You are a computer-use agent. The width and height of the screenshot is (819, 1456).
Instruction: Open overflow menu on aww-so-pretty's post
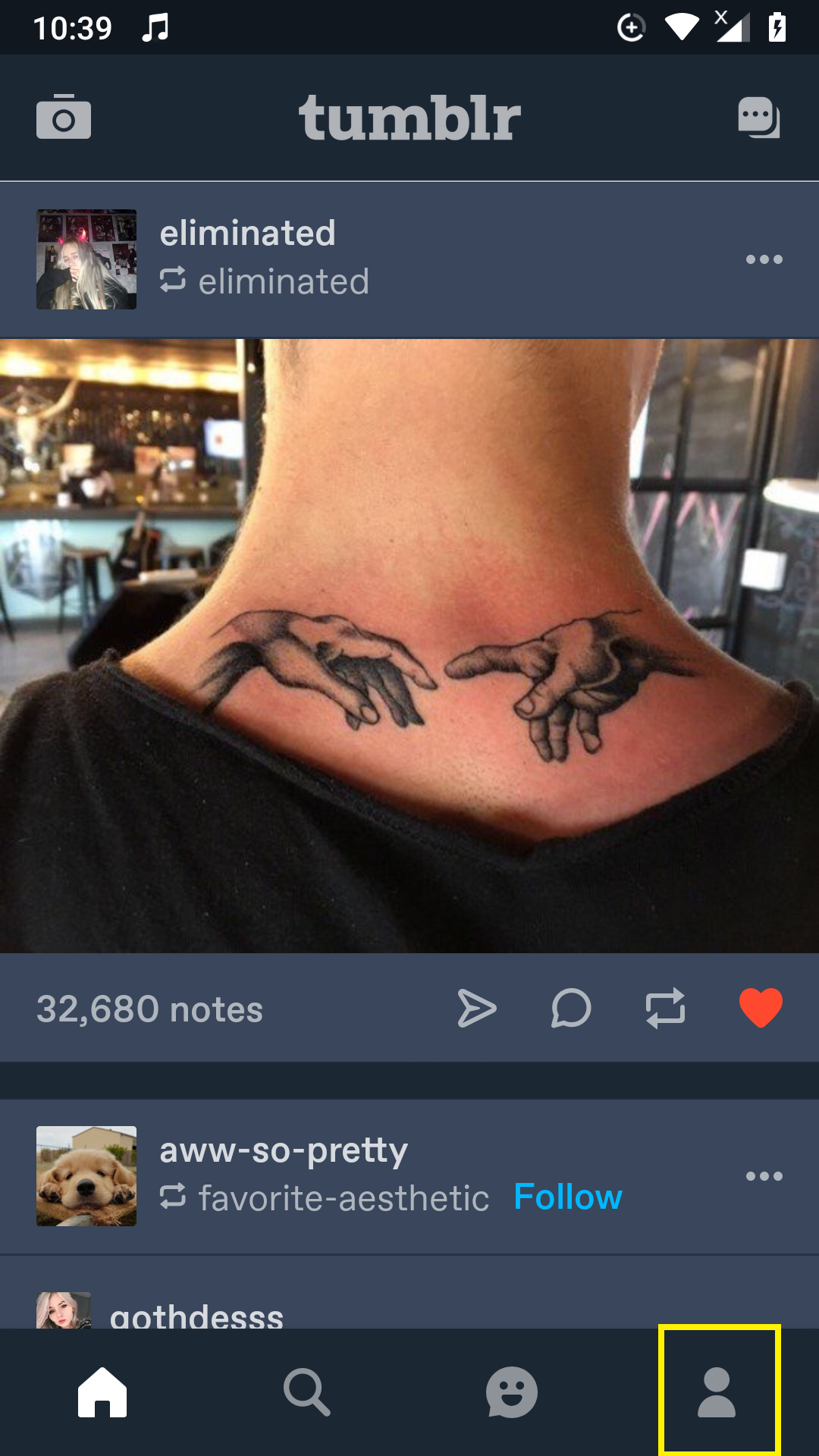pyautogui.click(x=764, y=1176)
